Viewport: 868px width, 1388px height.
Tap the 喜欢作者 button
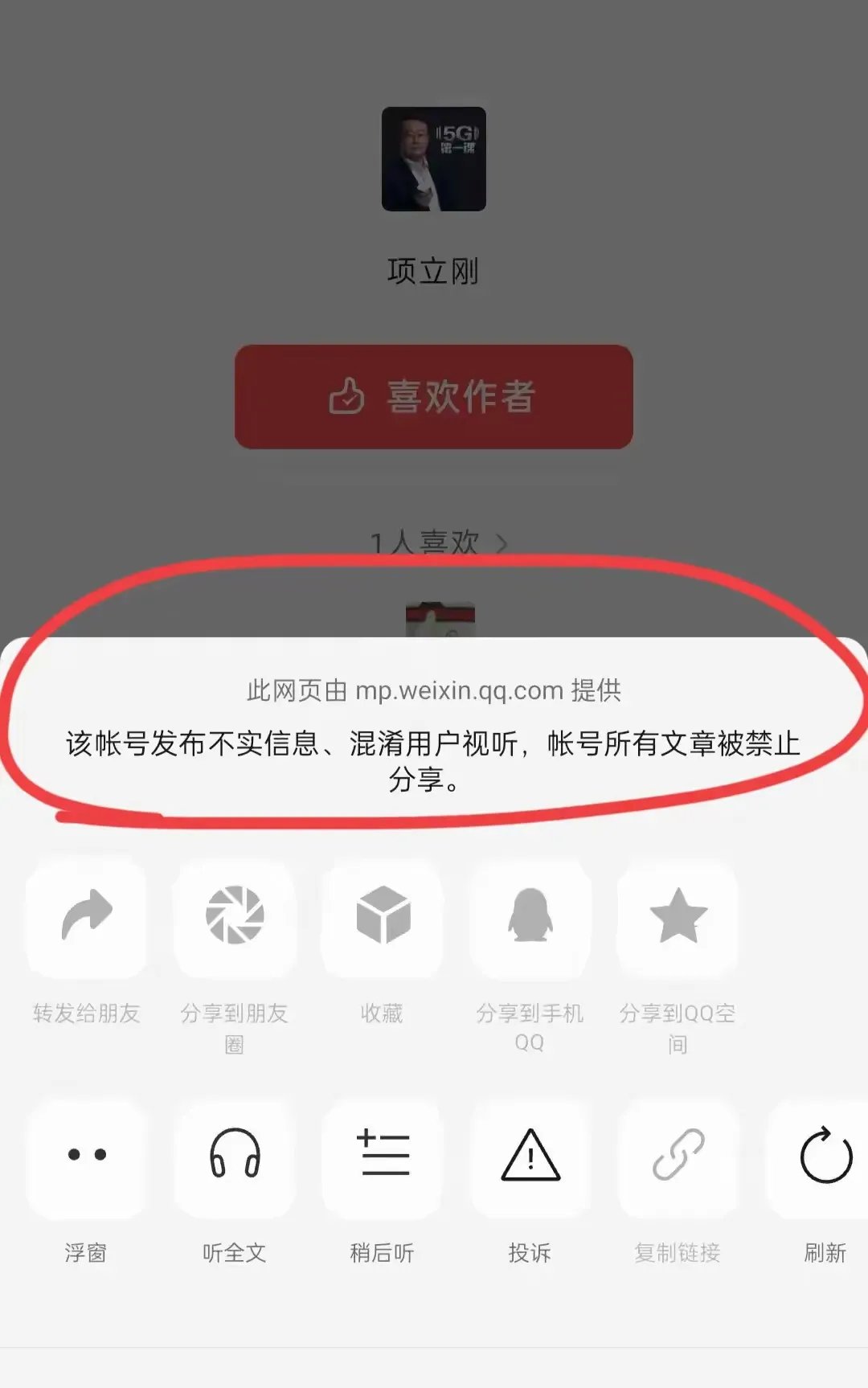(x=434, y=397)
